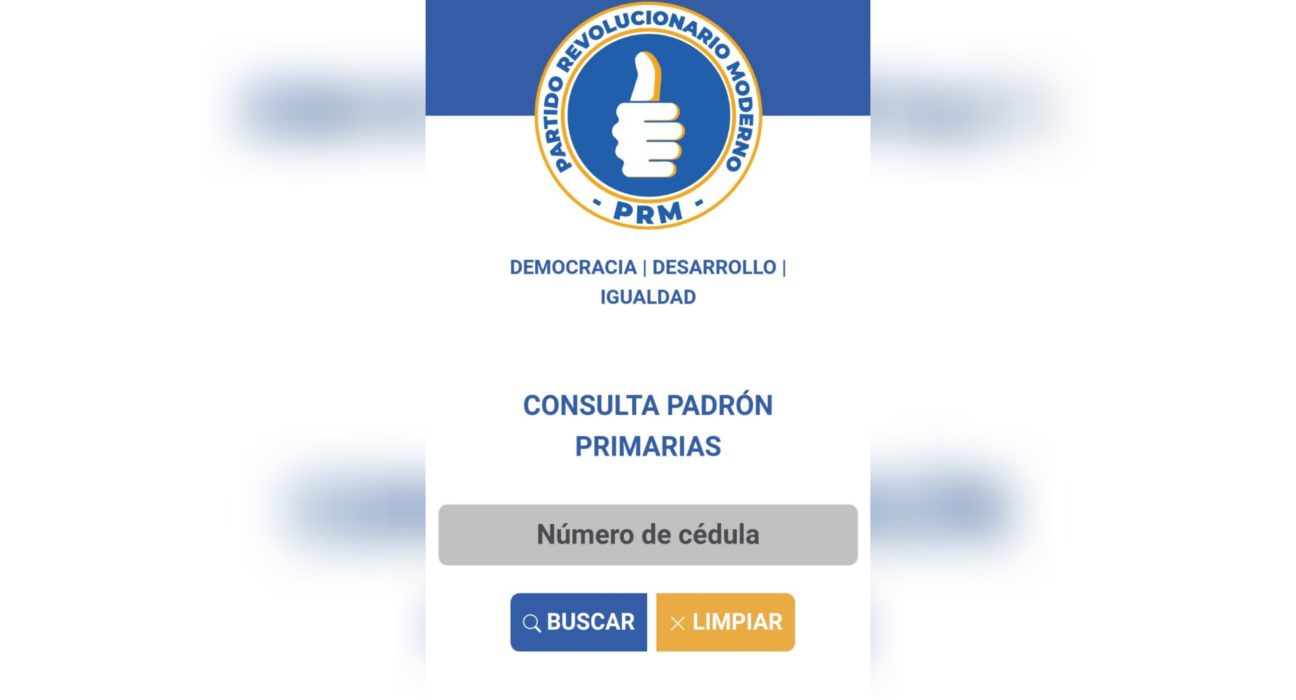This screenshot has width=1296, height=700.
Task: Search the padrón with BUSCAR
Action: click(x=578, y=622)
